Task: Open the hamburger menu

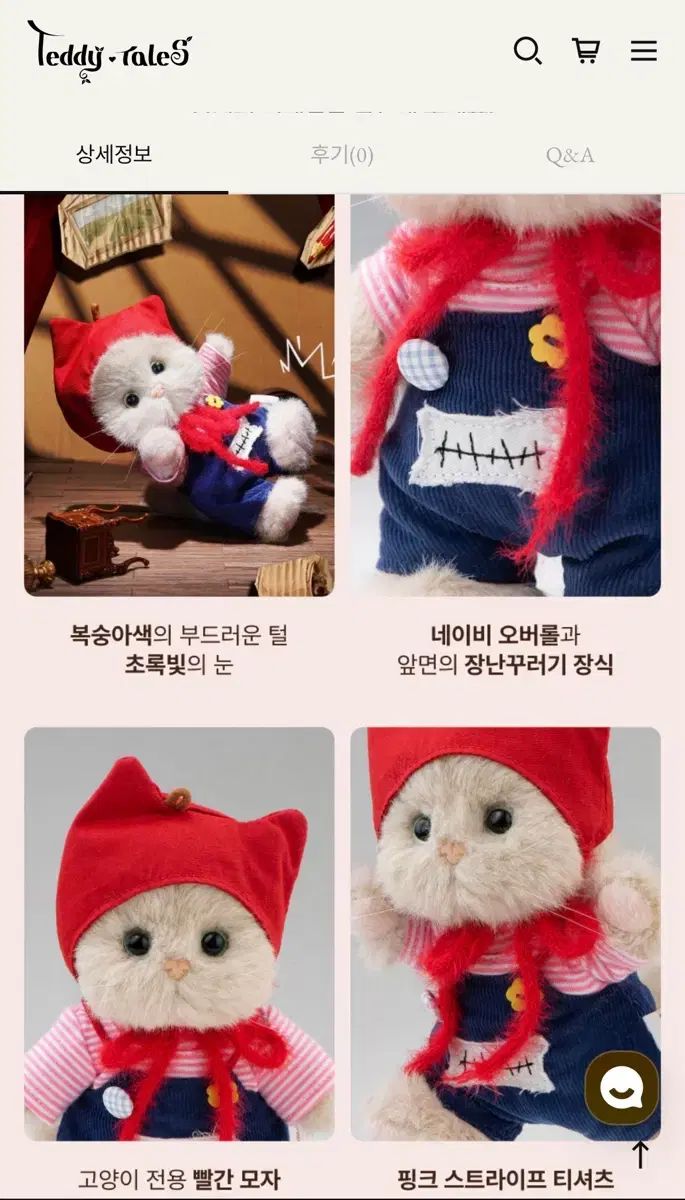Action: pyautogui.click(x=643, y=51)
